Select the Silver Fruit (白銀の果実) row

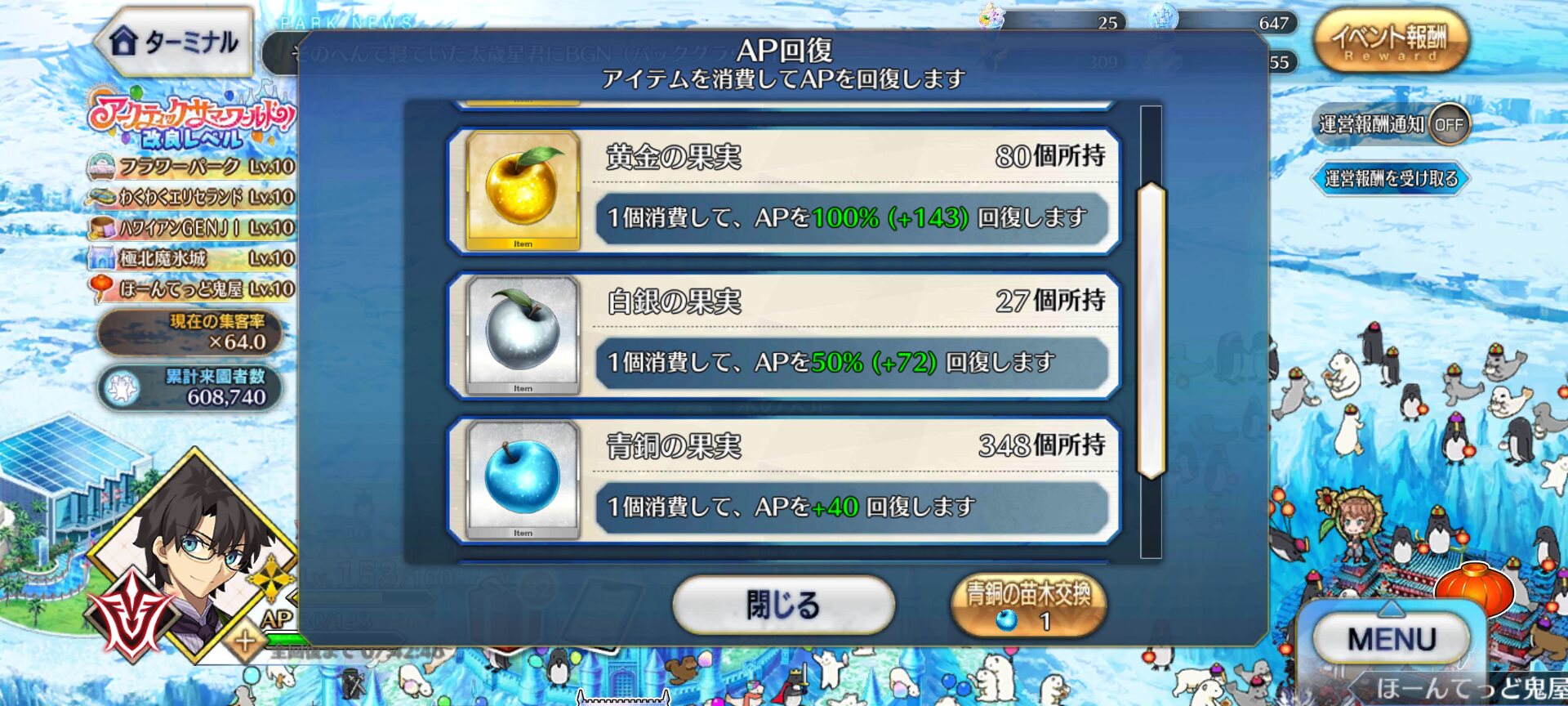(x=784, y=336)
